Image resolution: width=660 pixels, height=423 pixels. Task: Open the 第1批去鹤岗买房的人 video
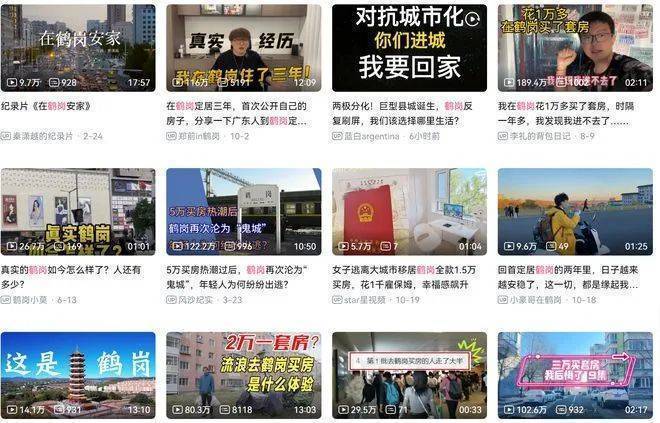409,375
